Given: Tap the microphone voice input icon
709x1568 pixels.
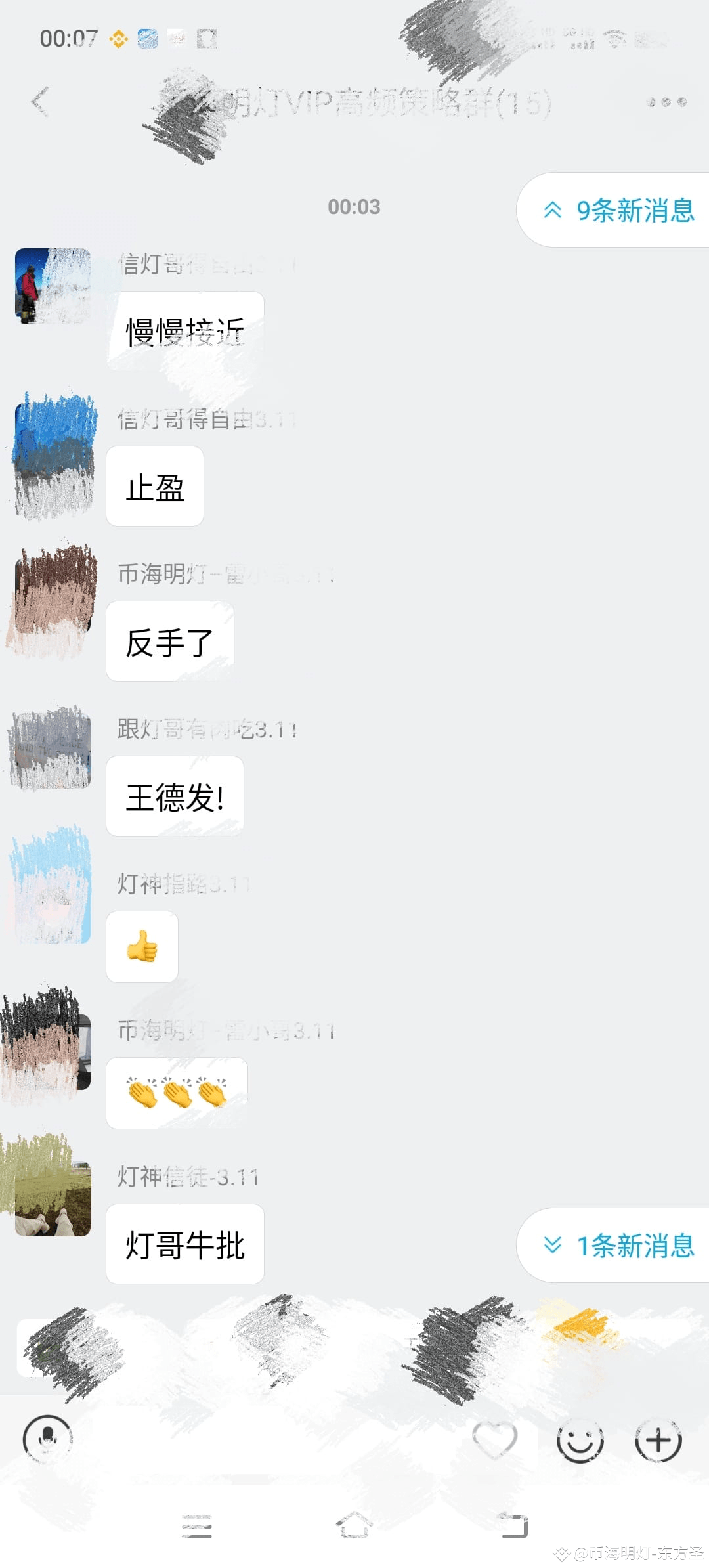Looking at the screenshot, I should [48, 1438].
